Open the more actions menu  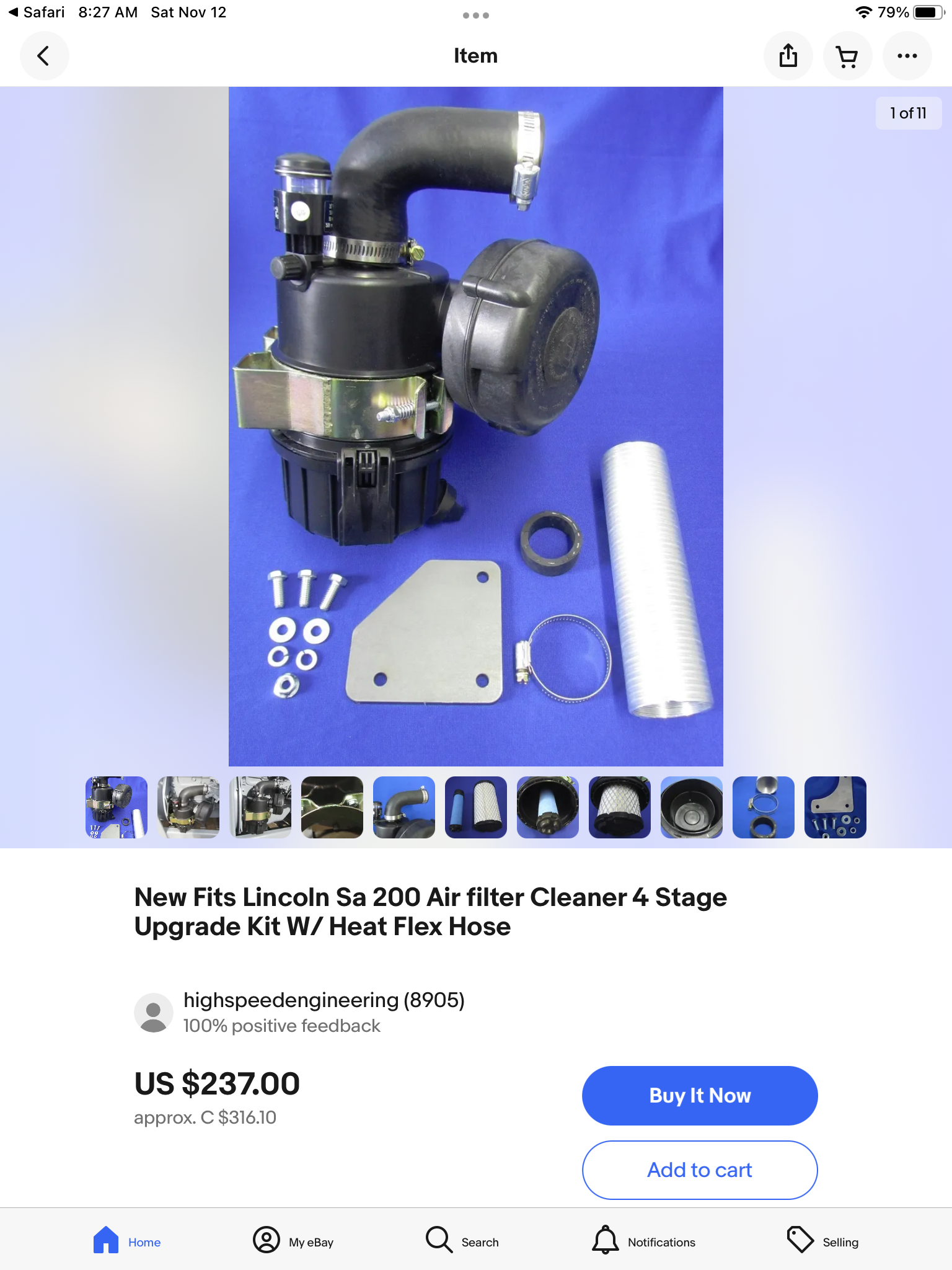click(907, 56)
